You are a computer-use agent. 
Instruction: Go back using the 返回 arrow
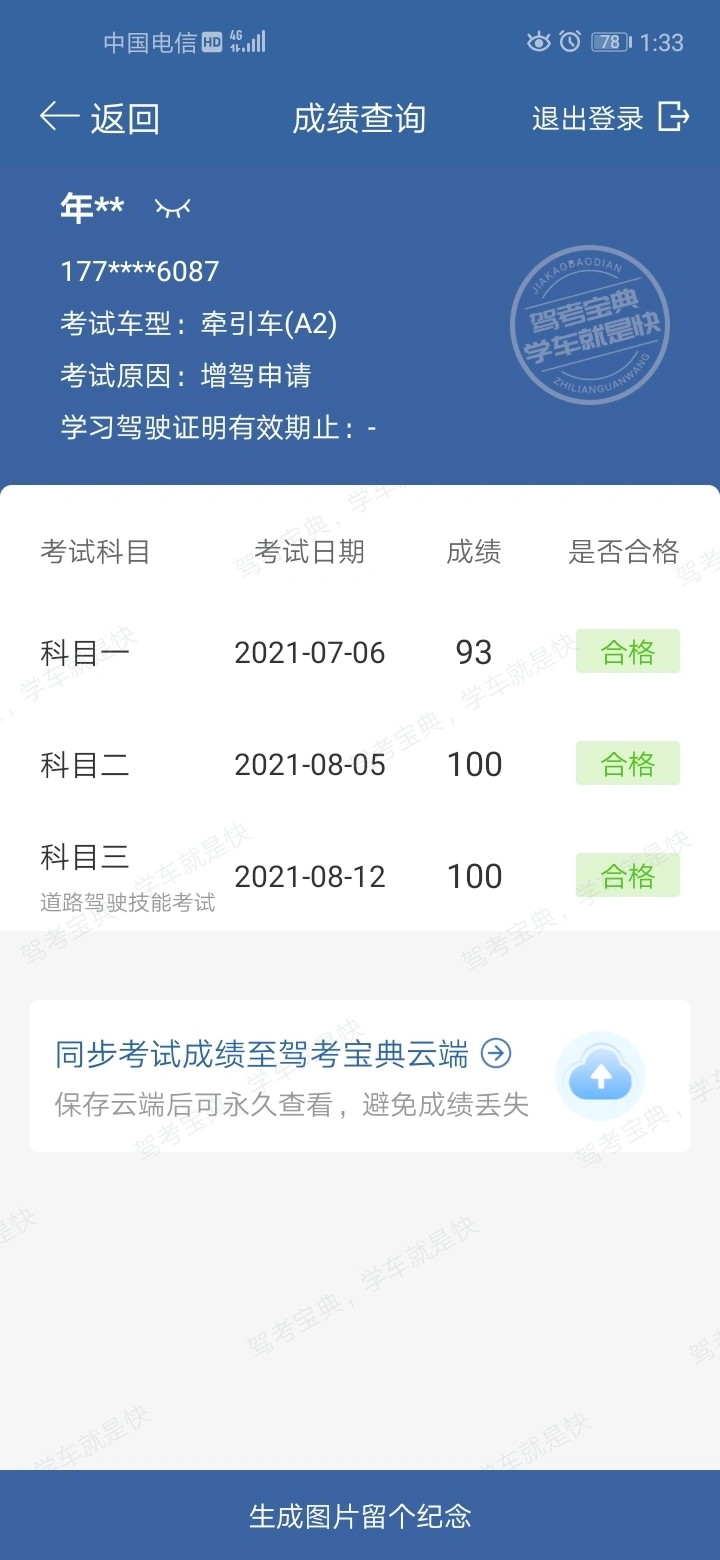[99, 118]
